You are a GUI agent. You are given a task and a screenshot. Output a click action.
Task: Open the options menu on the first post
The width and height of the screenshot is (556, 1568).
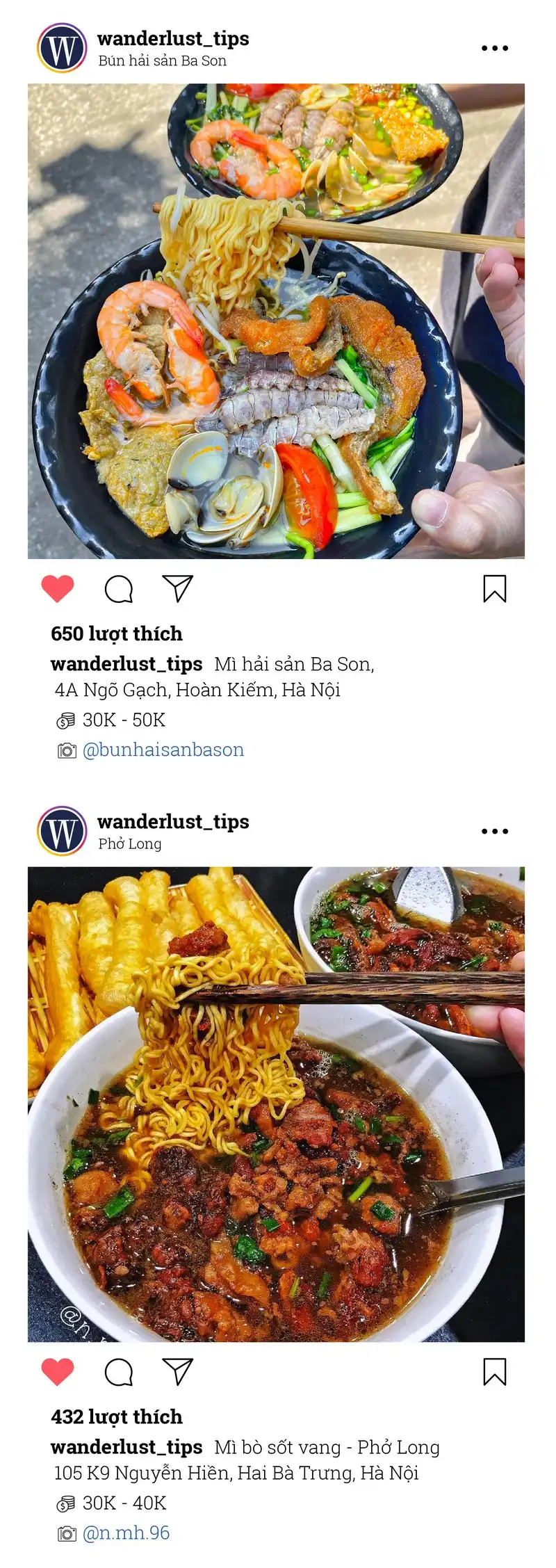pyautogui.click(x=495, y=48)
